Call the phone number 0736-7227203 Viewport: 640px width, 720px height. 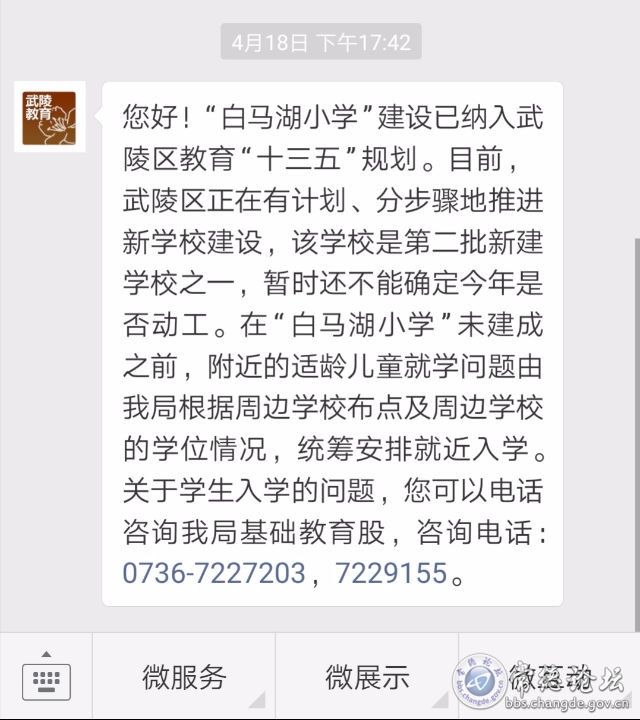213,573
